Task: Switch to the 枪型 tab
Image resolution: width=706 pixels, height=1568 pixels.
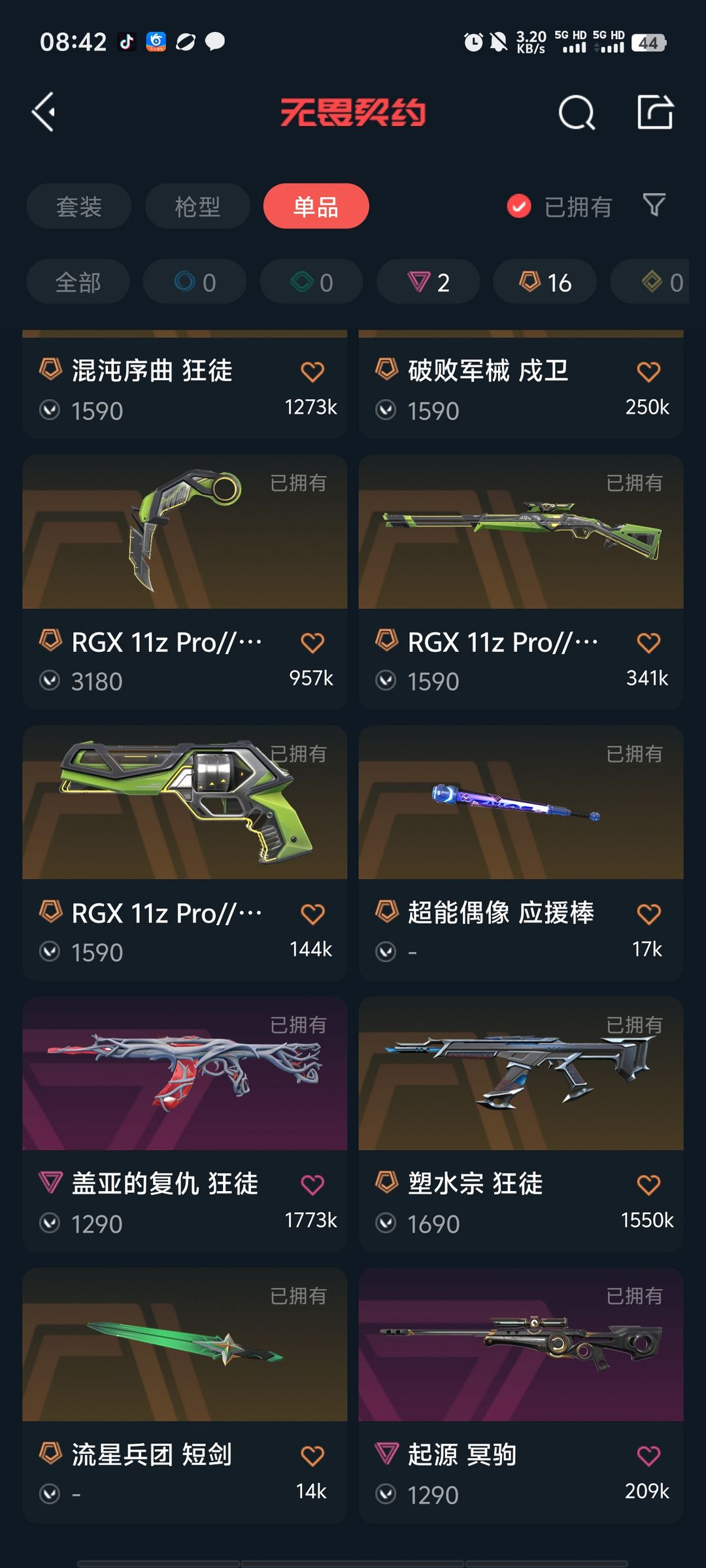Action: coord(197,206)
